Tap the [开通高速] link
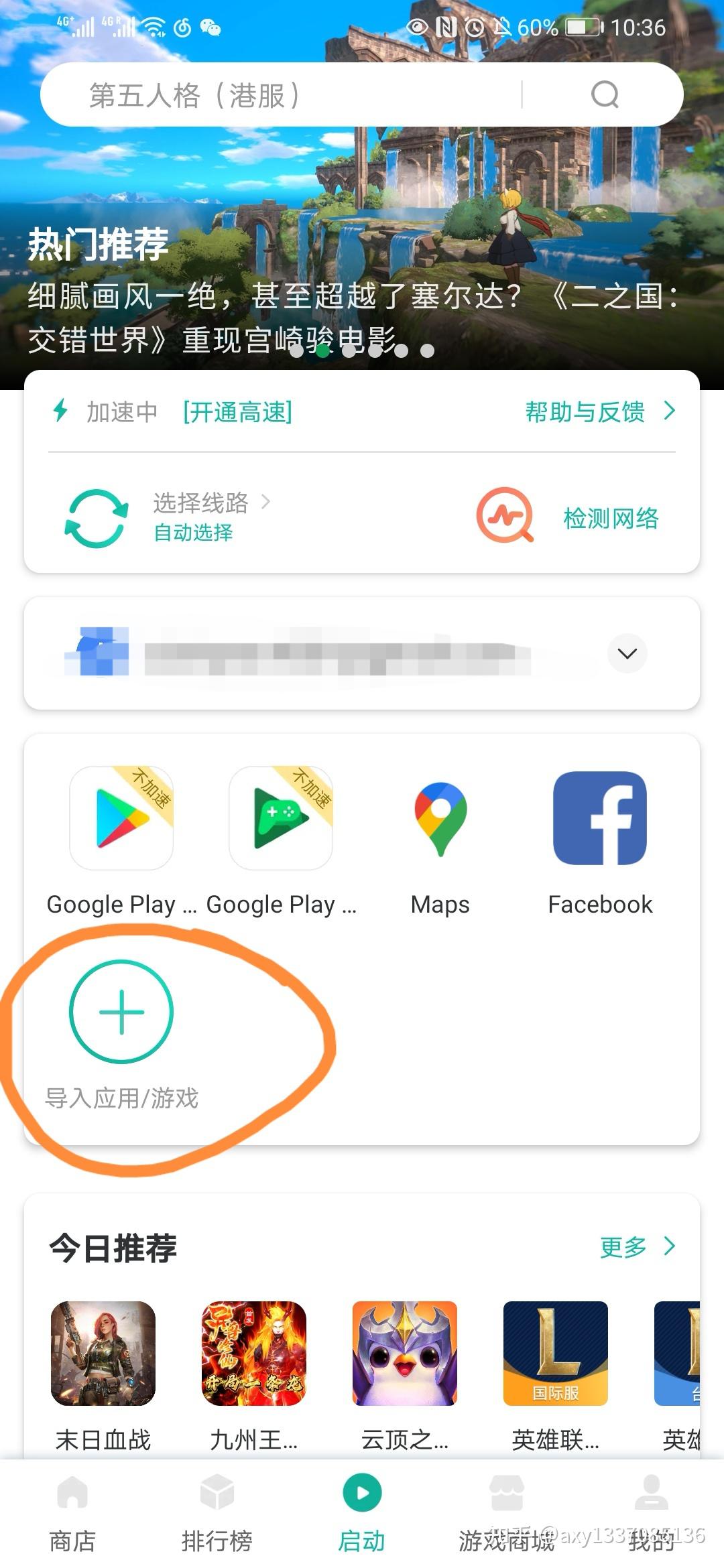 236,413
